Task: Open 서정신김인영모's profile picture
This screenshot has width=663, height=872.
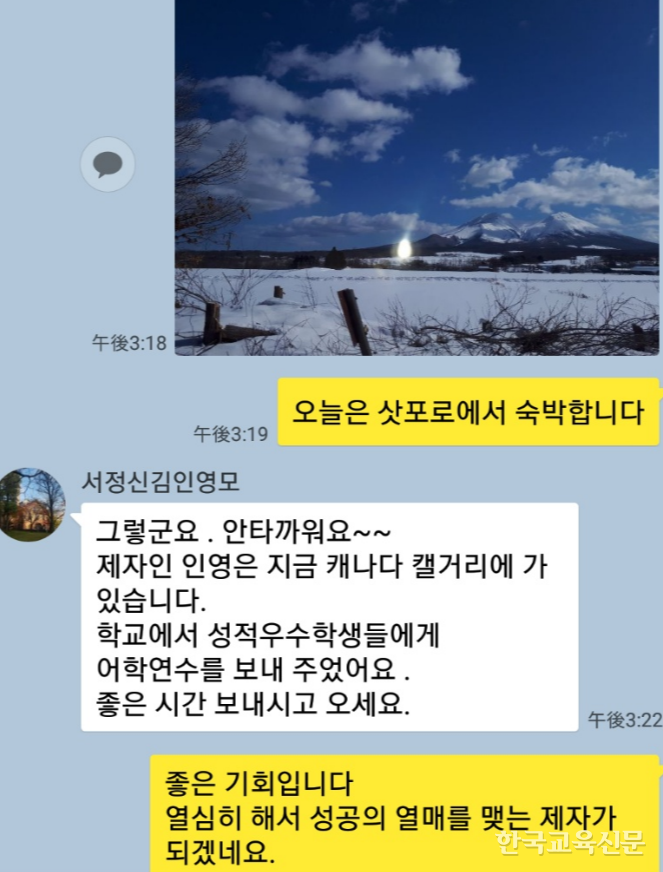Action: [x=33, y=505]
